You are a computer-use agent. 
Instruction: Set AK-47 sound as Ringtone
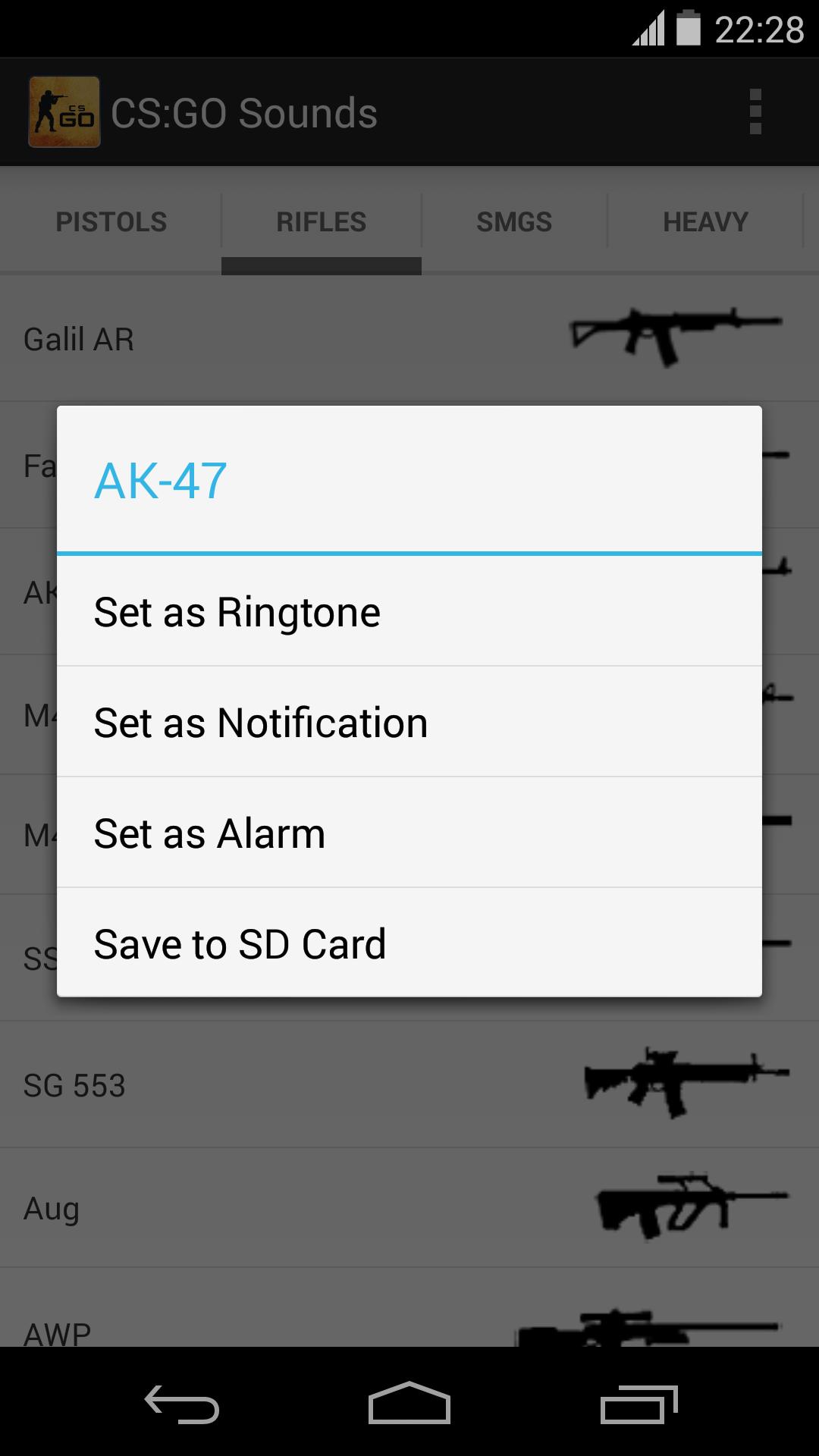coord(409,612)
